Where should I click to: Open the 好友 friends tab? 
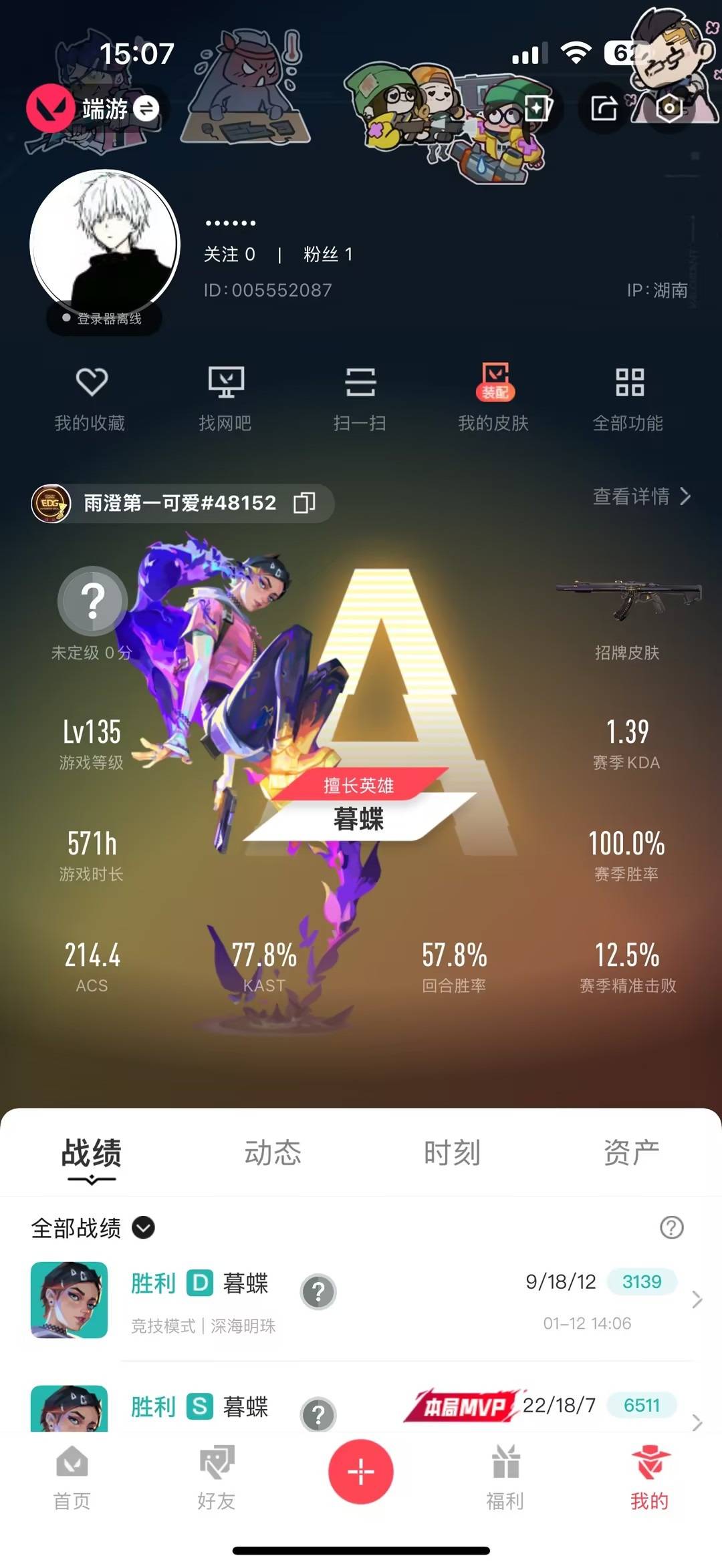217,1478
